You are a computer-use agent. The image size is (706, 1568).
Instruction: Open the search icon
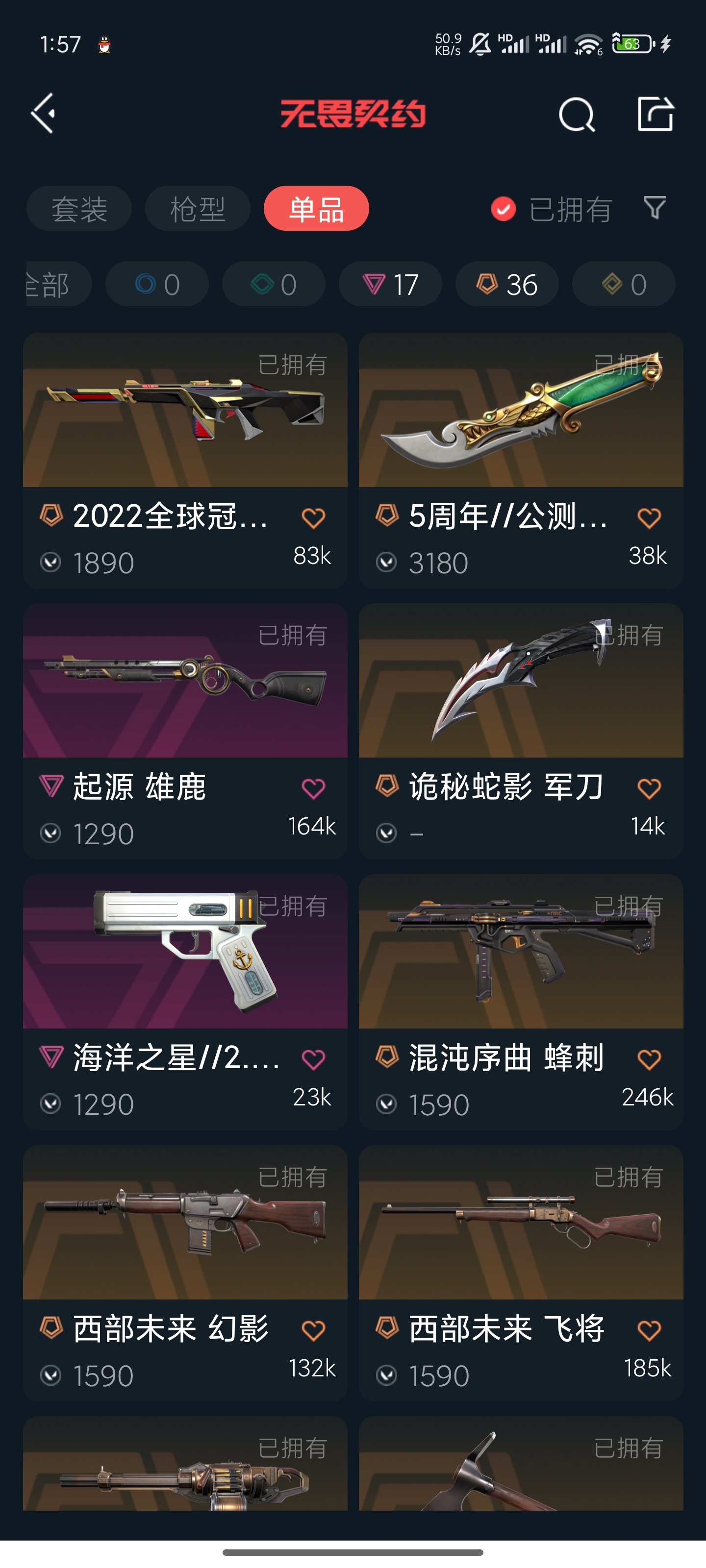[x=576, y=114]
